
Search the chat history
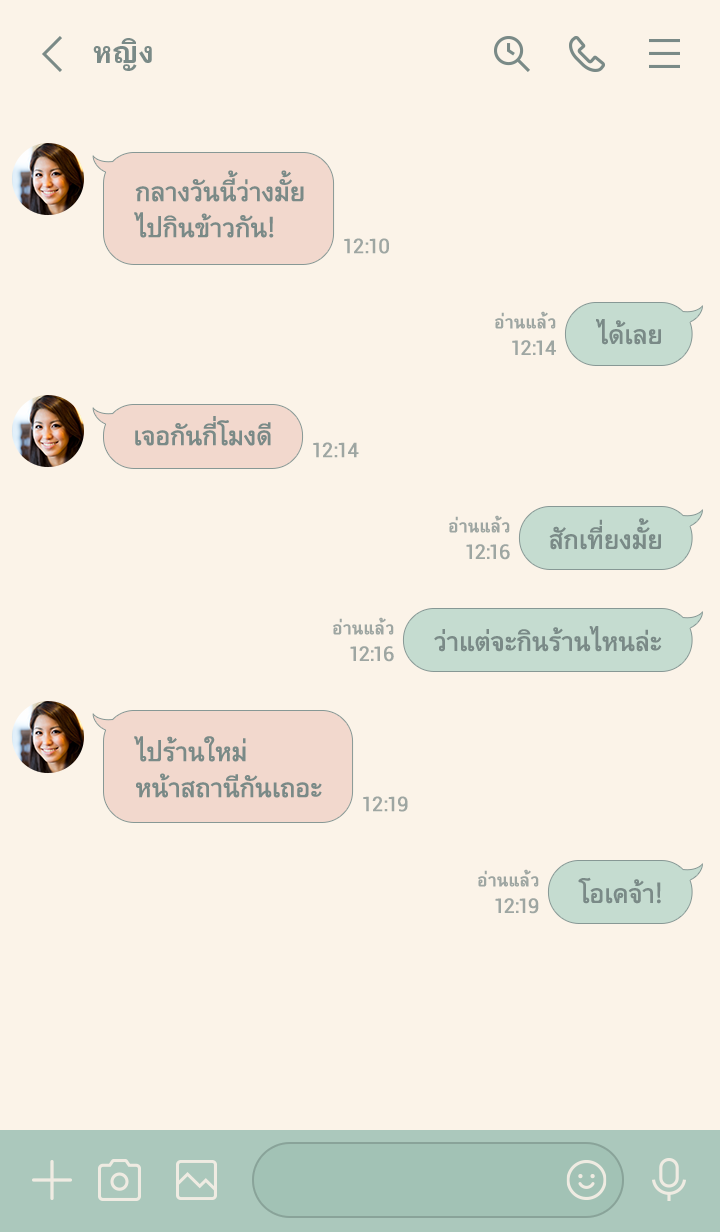tap(511, 54)
